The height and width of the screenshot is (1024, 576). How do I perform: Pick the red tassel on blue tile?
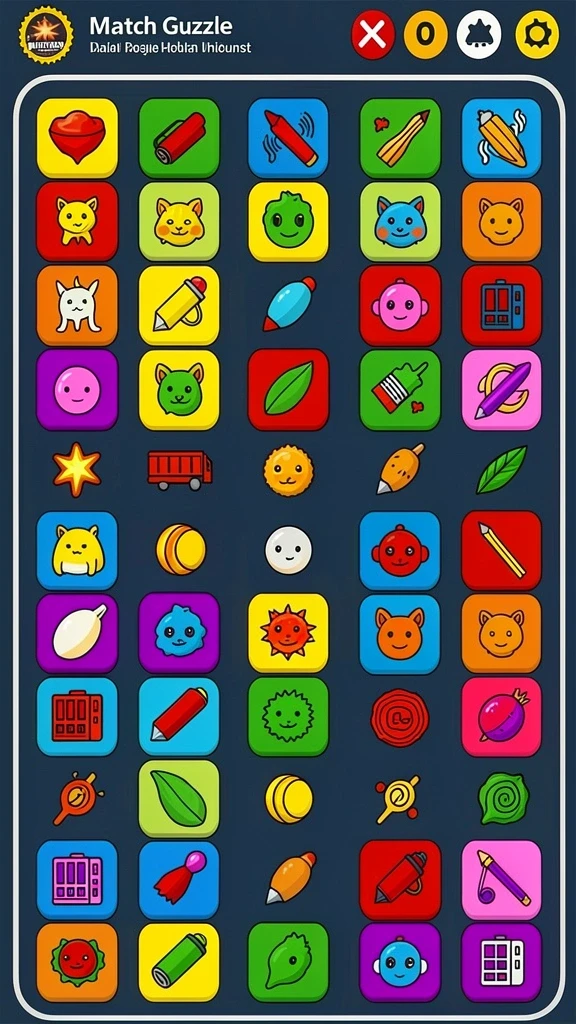180,880
